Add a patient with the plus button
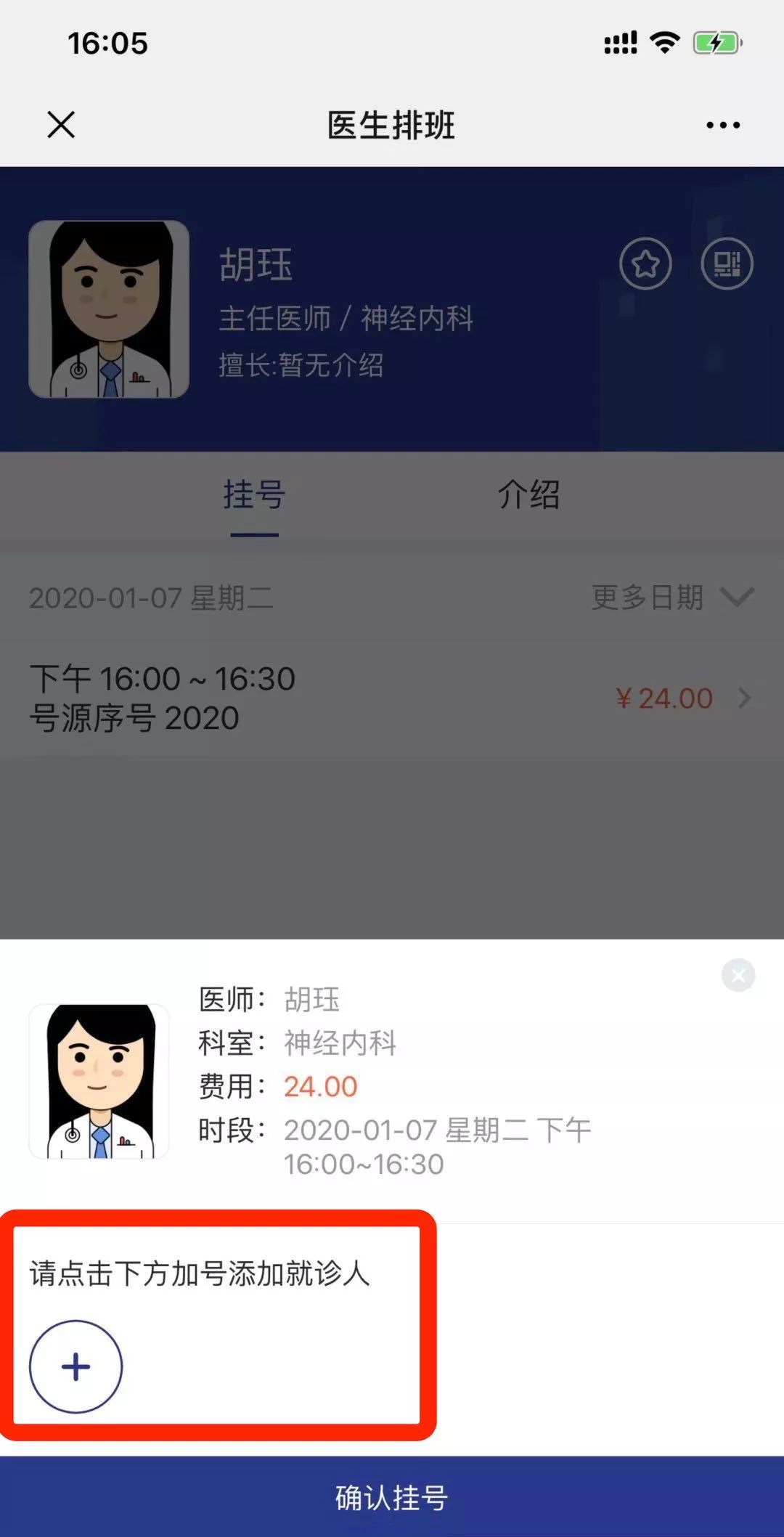Viewport: 784px width, 1537px height. point(76,1366)
